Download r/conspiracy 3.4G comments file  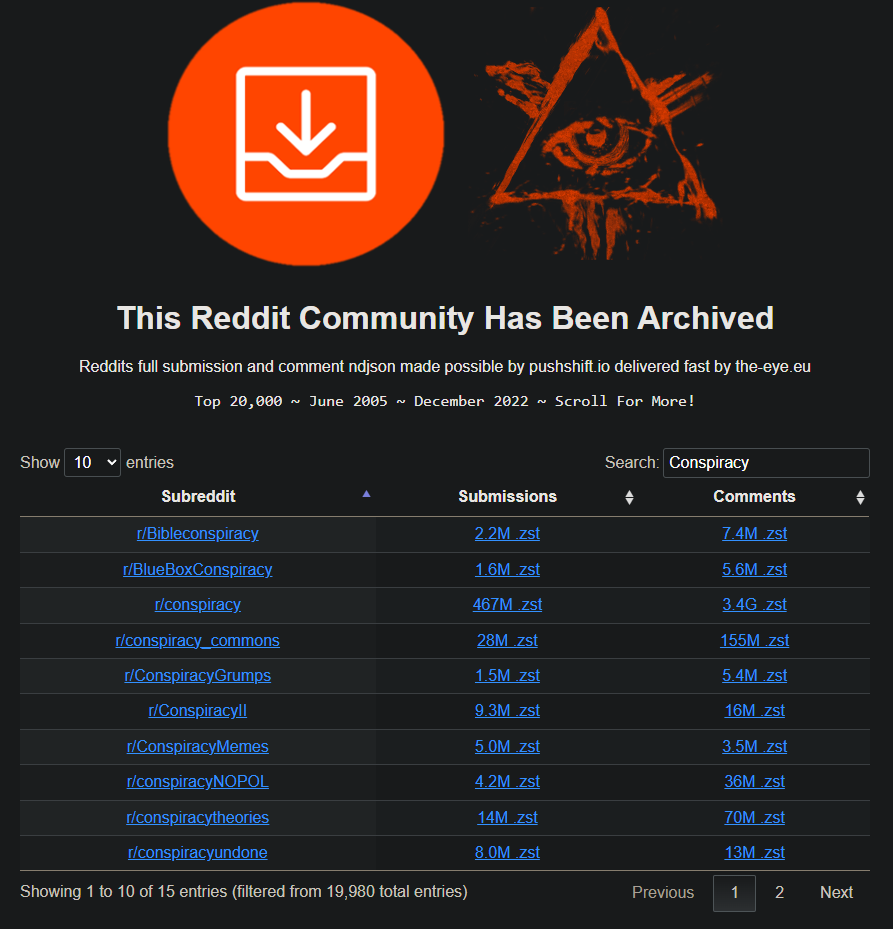coord(754,605)
